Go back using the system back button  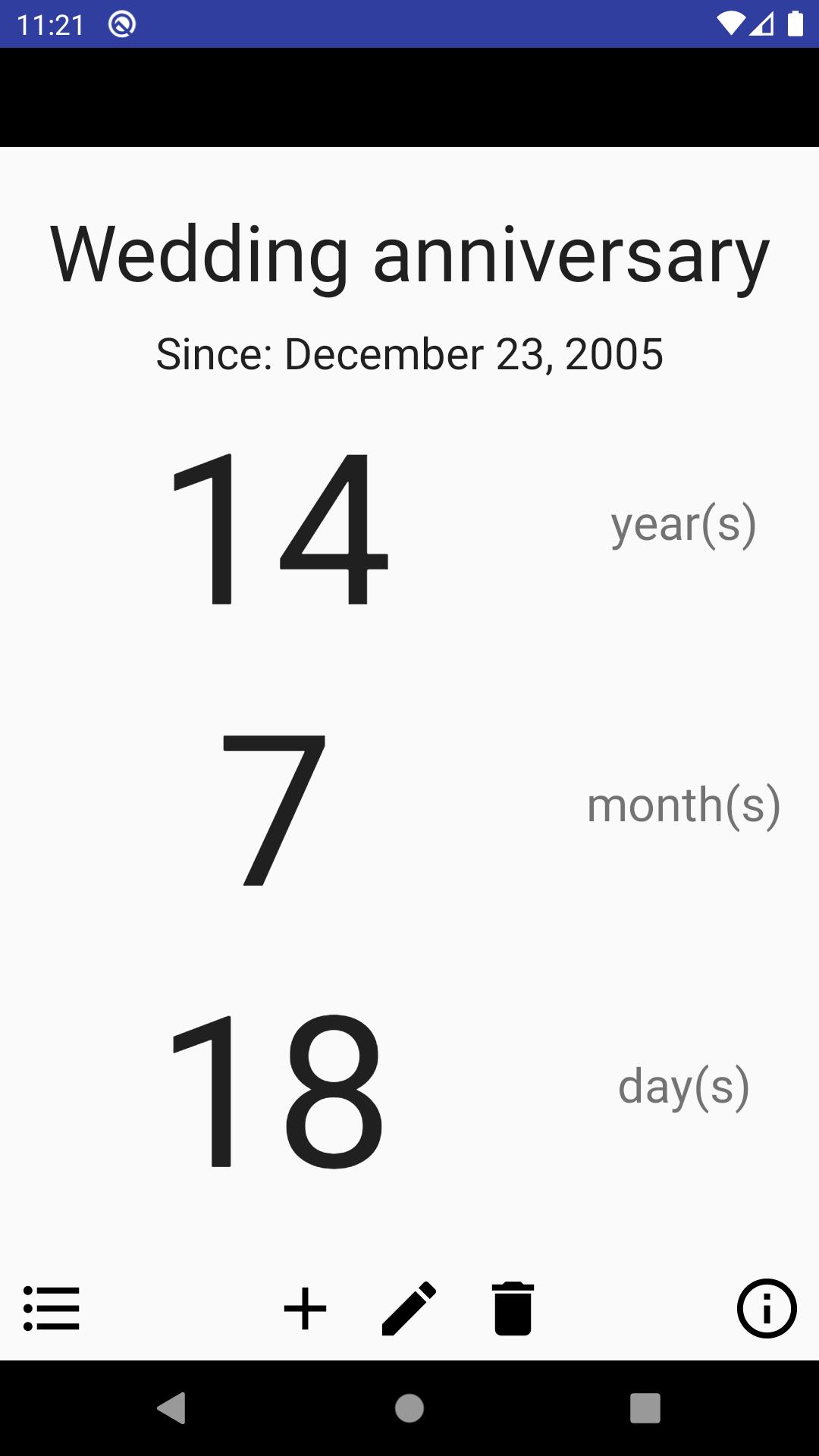pos(172,1408)
